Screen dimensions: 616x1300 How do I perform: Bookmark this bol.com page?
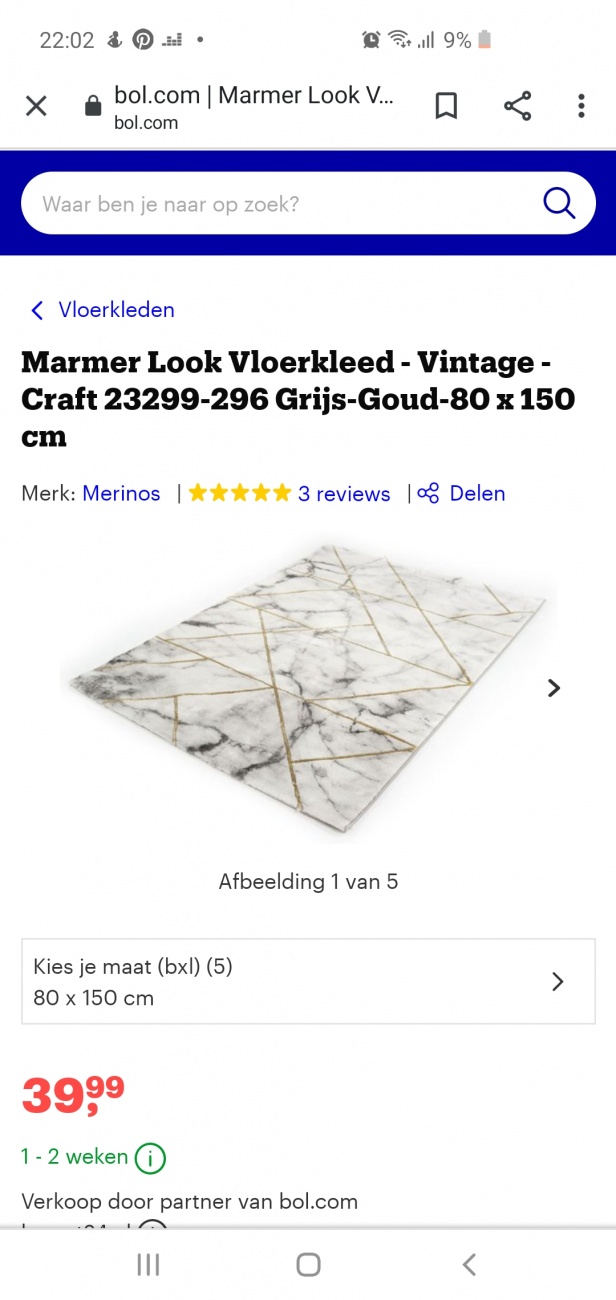(x=446, y=106)
